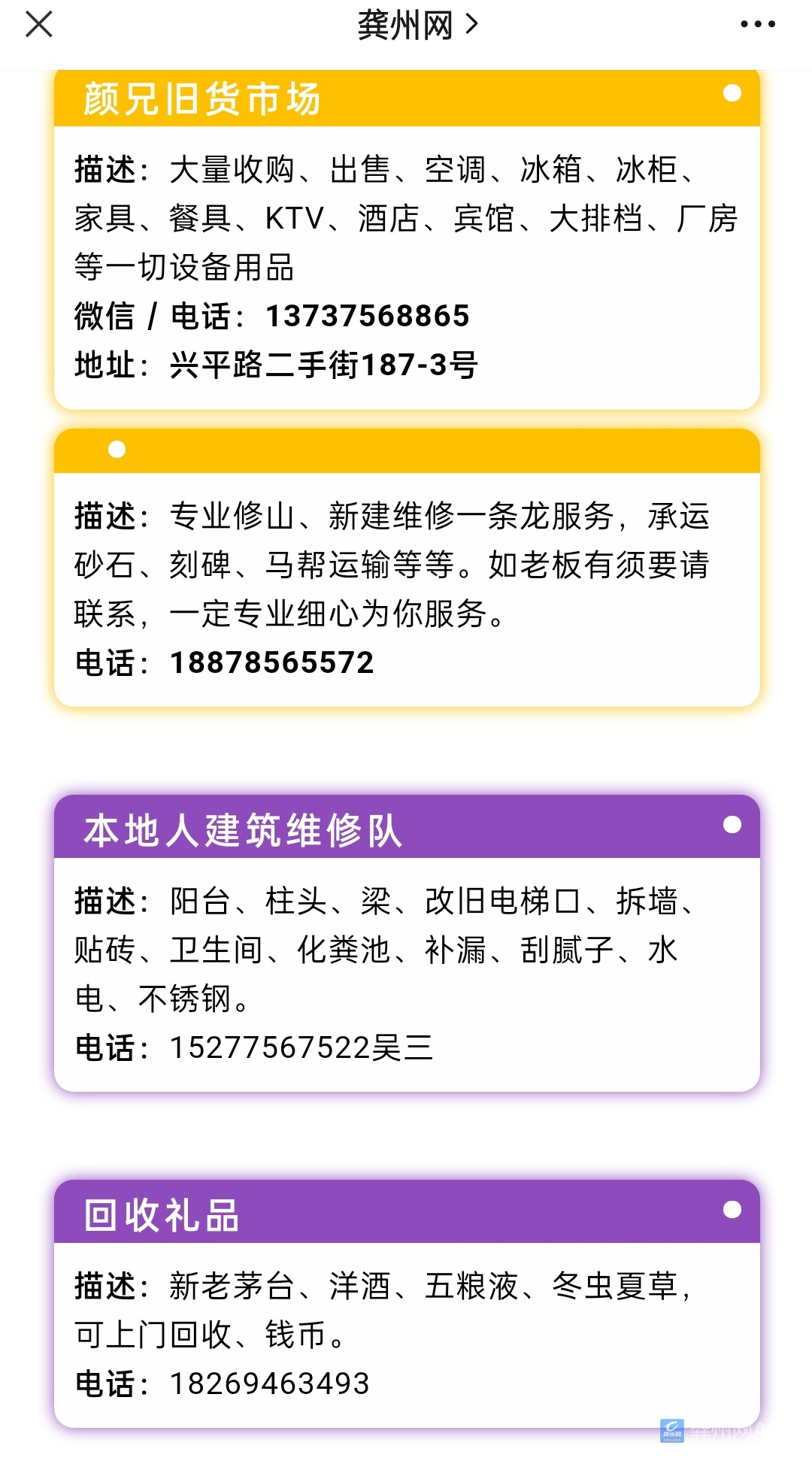Open the three-dot overflow menu
Viewport: 812px width, 1476px height.
pyautogui.click(x=757, y=25)
